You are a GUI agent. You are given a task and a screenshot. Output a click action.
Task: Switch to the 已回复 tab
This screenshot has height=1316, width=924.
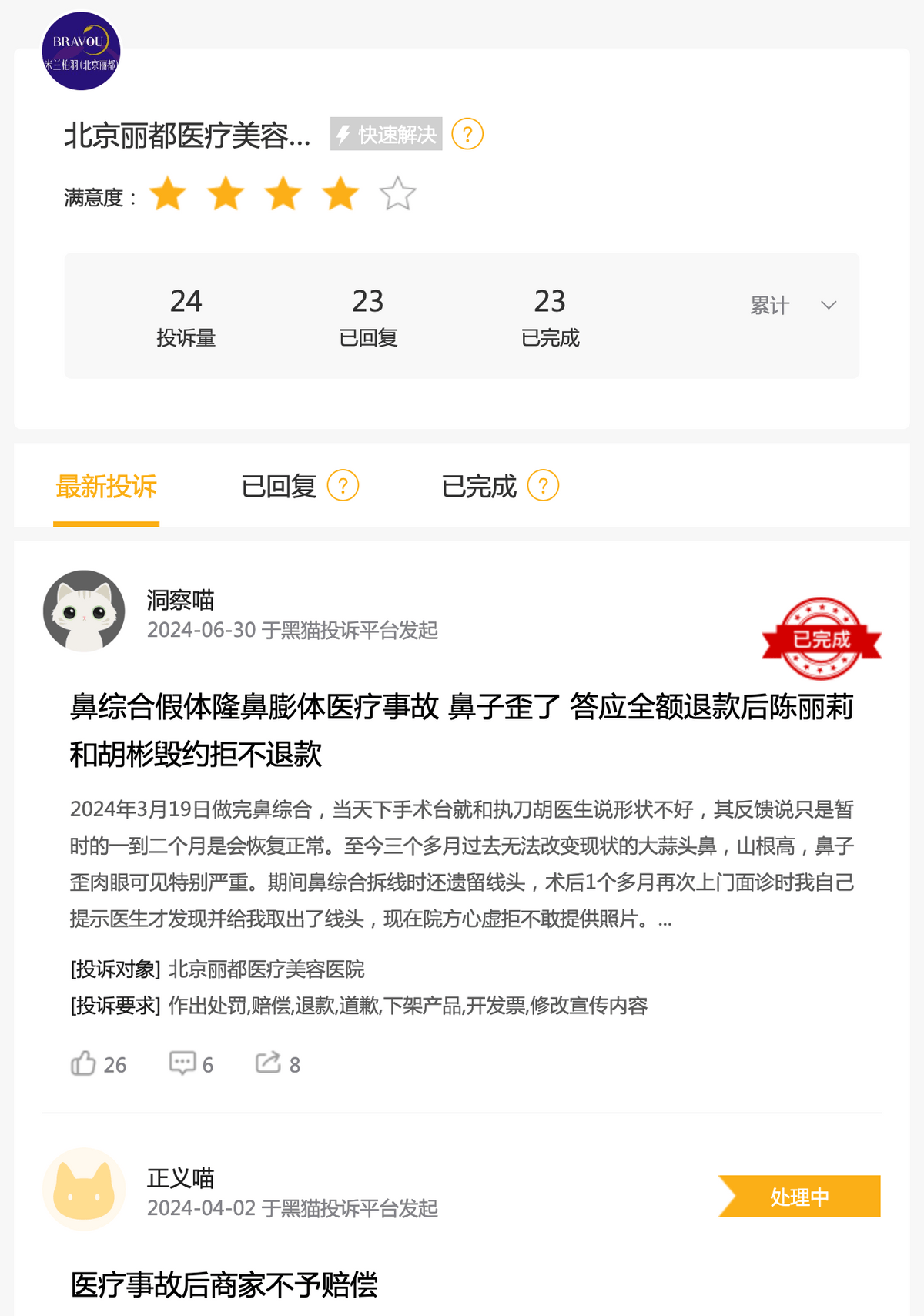click(x=279, y=487)
